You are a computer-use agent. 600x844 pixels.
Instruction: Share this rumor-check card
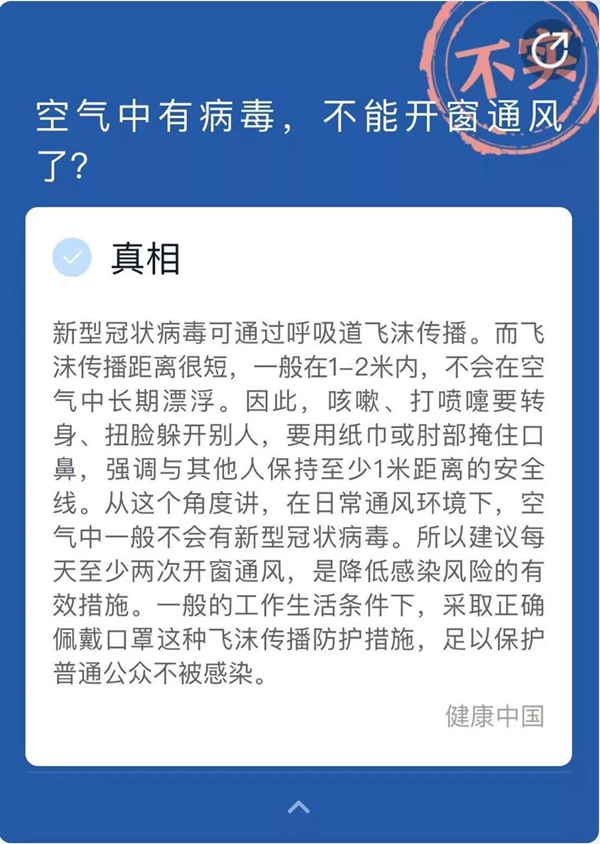coord(551,47)
